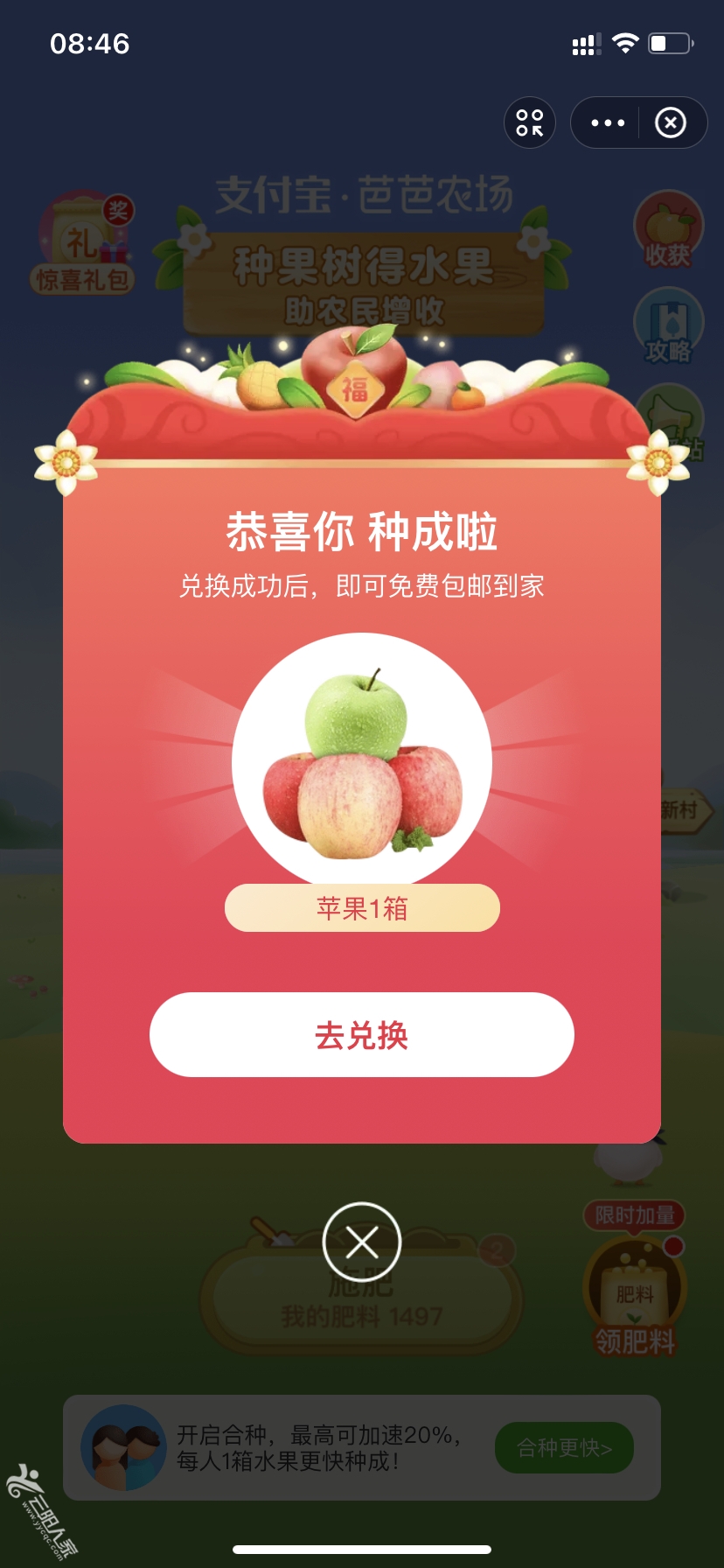Dismiss the reward dialog with the X circle

361,1241
